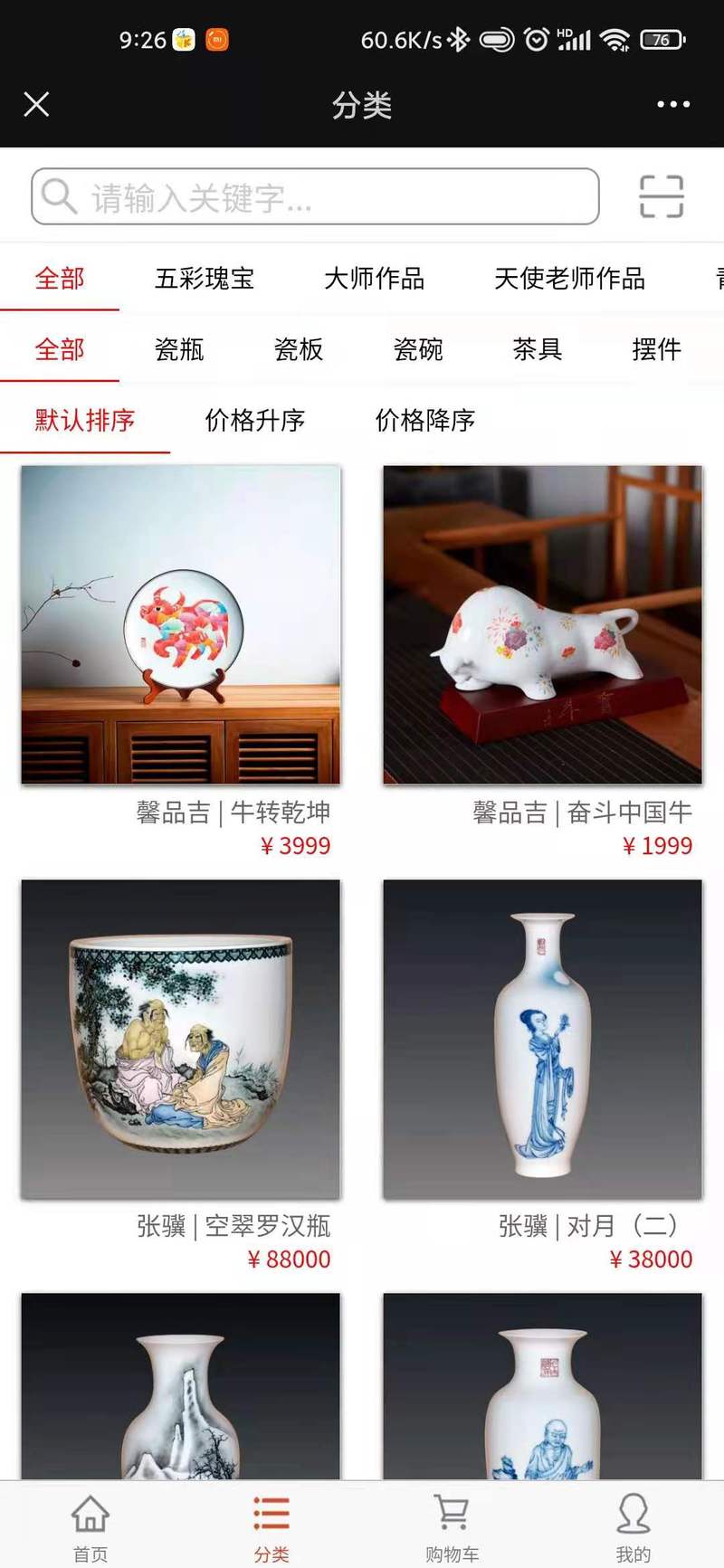Screen dimensions: 724x1568
Task: Show the 瓷碗 subcategory
Action: pos(418,349)
